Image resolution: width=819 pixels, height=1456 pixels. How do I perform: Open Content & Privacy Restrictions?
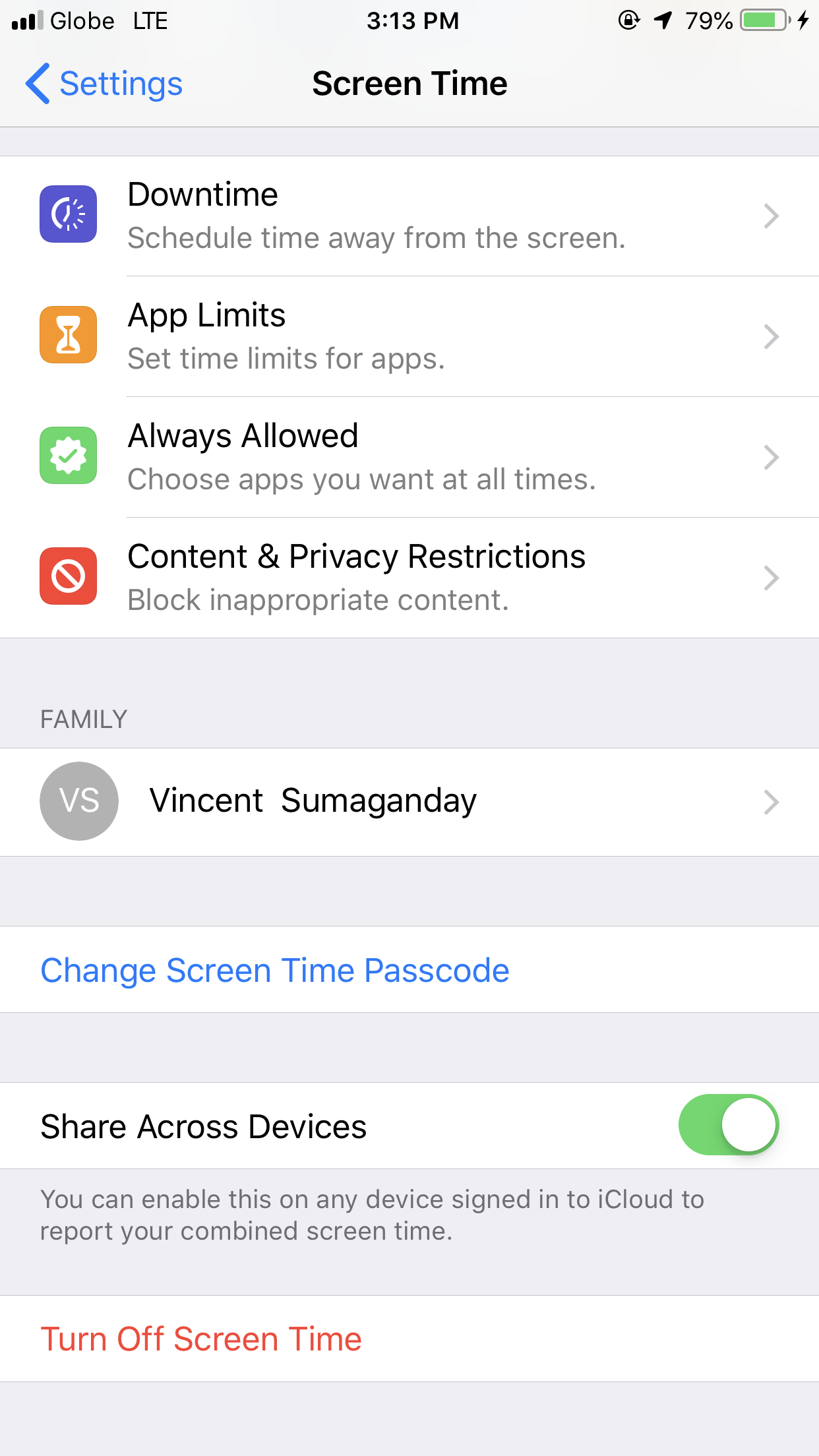tap(409, 578)
